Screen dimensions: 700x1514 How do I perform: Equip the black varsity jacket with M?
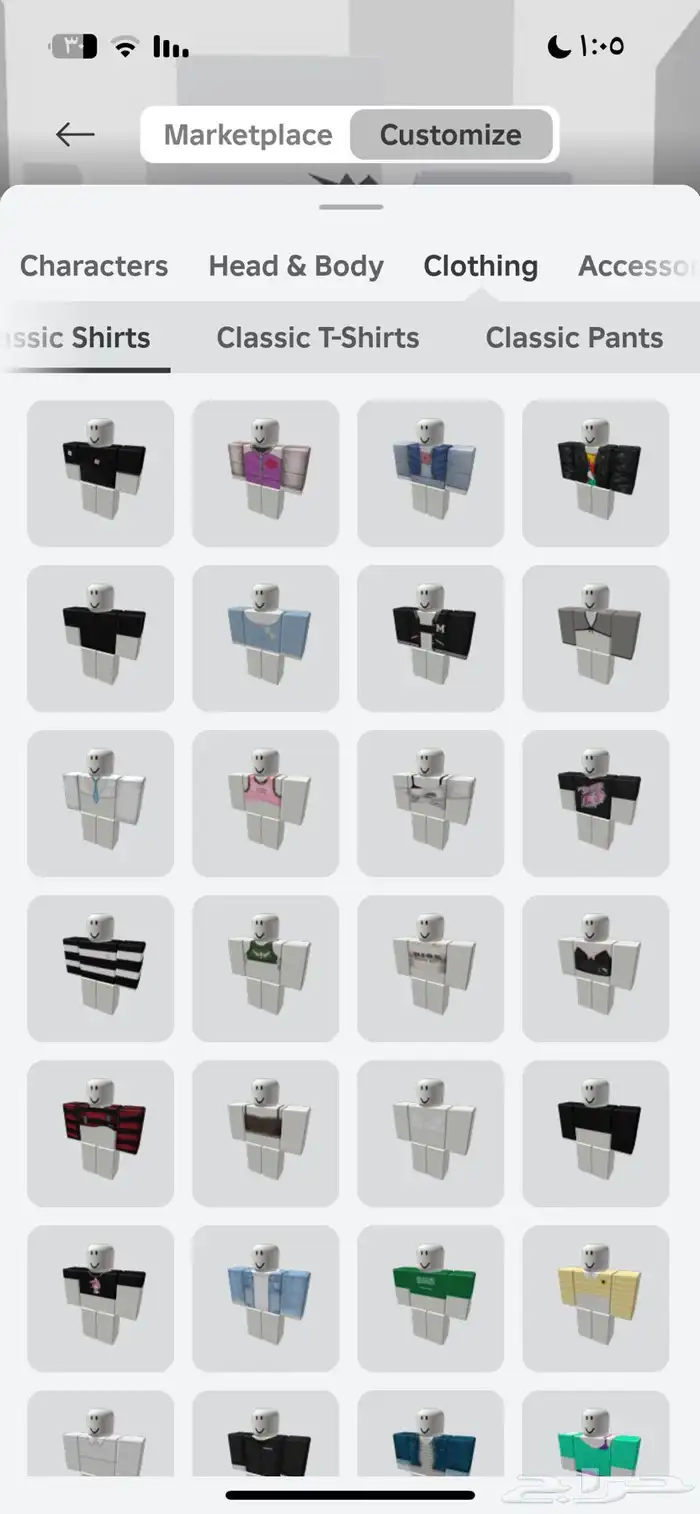click(430, 638)
